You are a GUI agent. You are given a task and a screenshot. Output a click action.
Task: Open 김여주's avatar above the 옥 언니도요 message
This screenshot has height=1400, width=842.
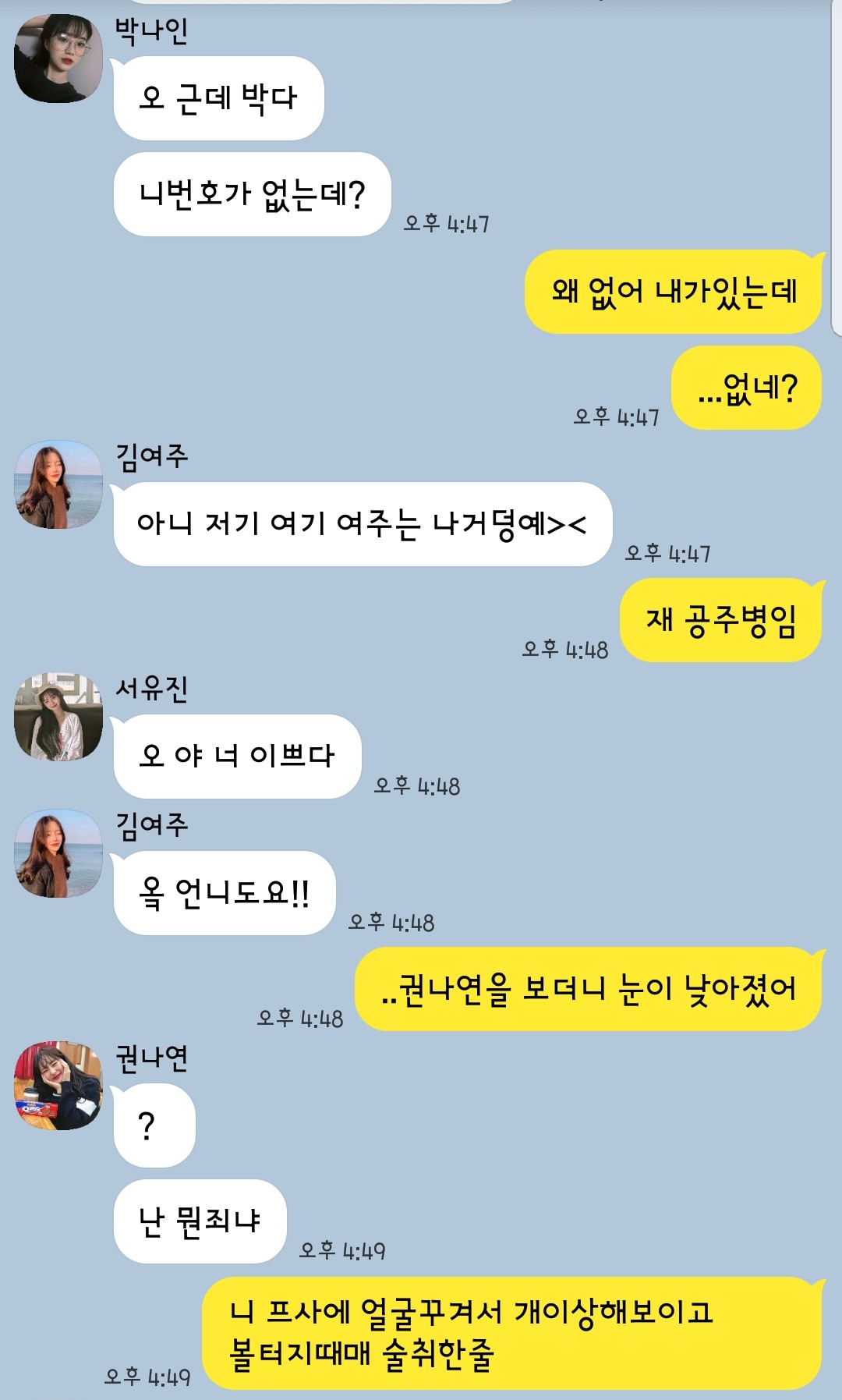(x=58, y=853)
